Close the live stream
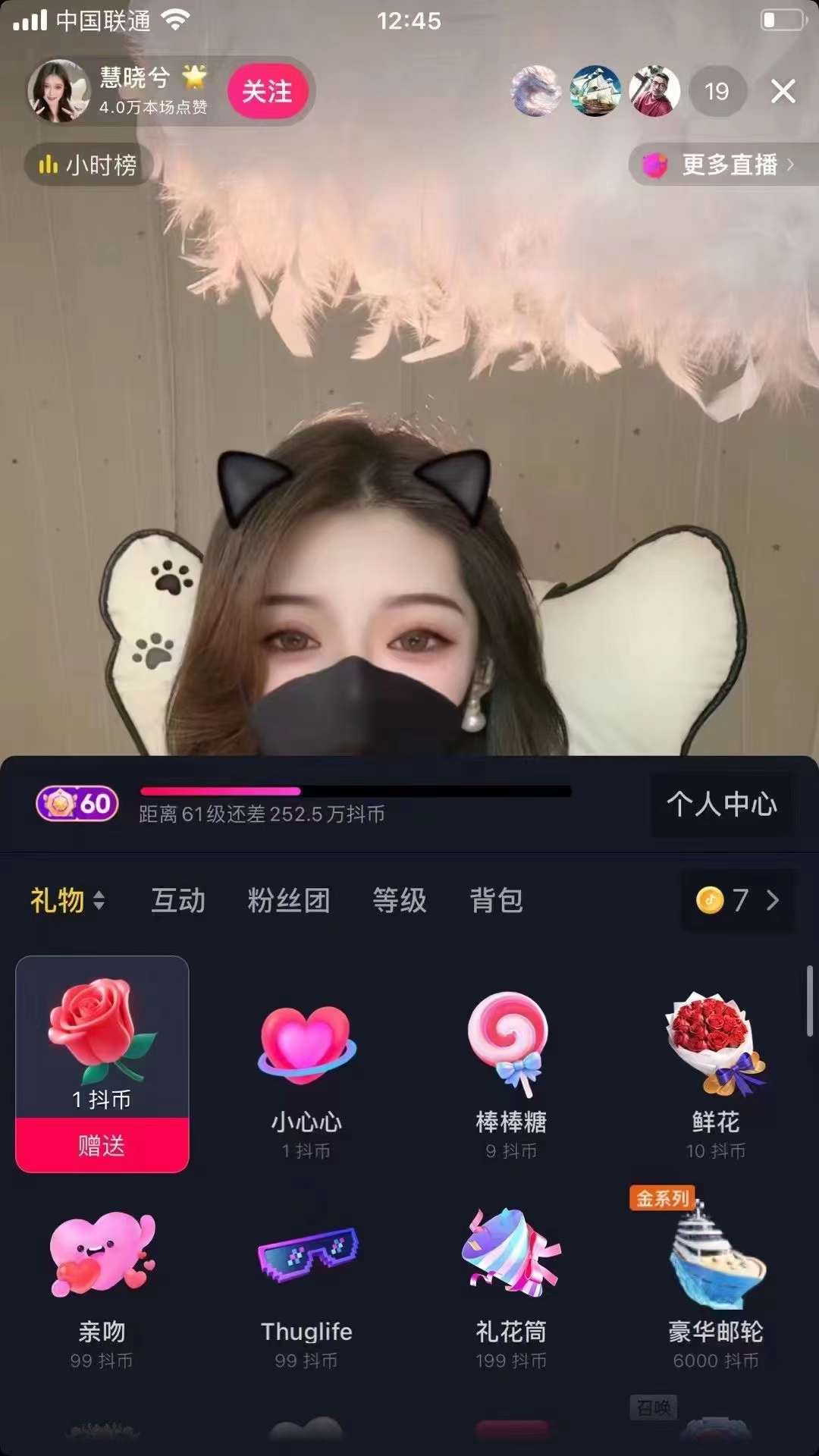 [x=783, y=92]
